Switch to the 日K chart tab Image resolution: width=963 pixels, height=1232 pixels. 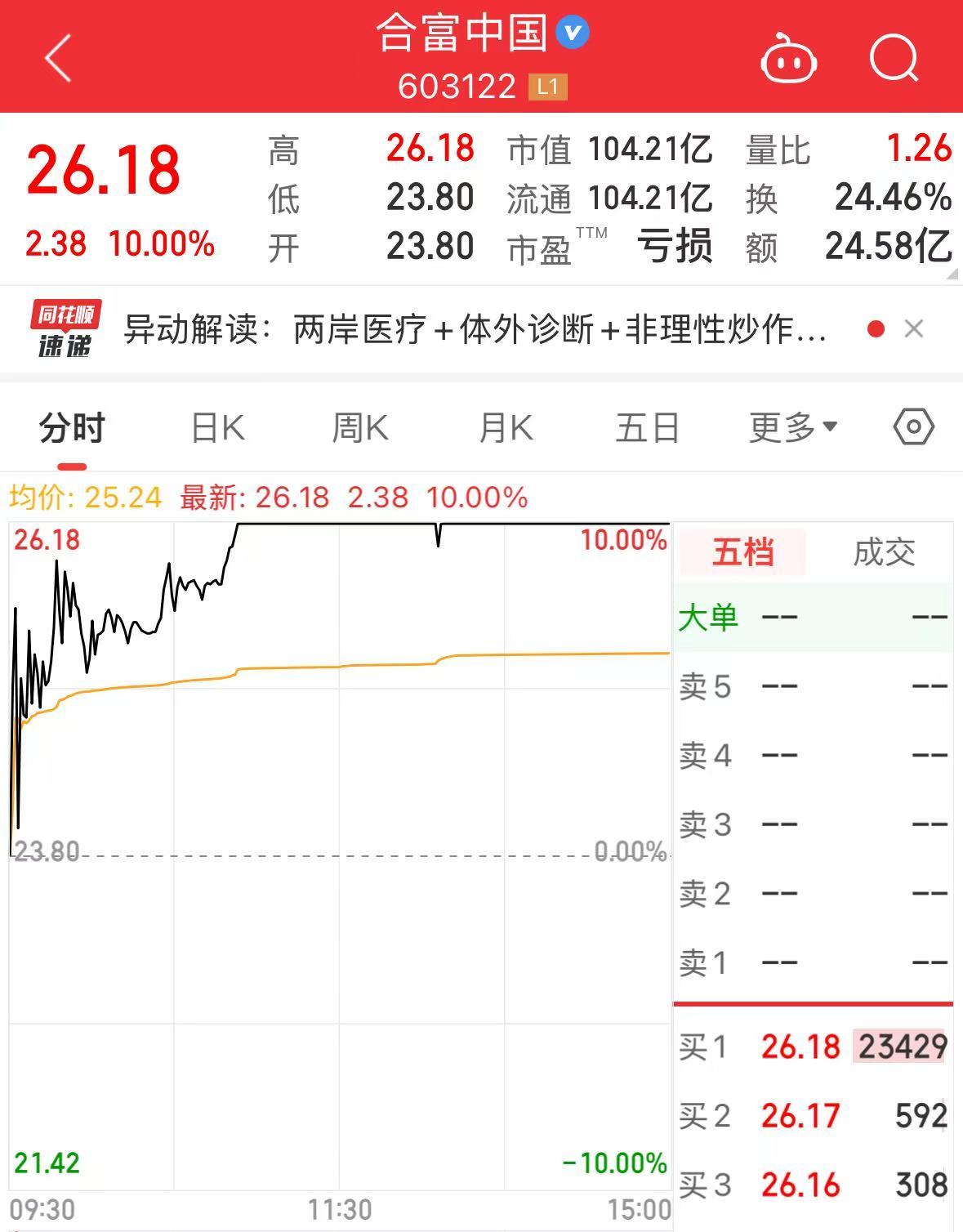(217, 427)
